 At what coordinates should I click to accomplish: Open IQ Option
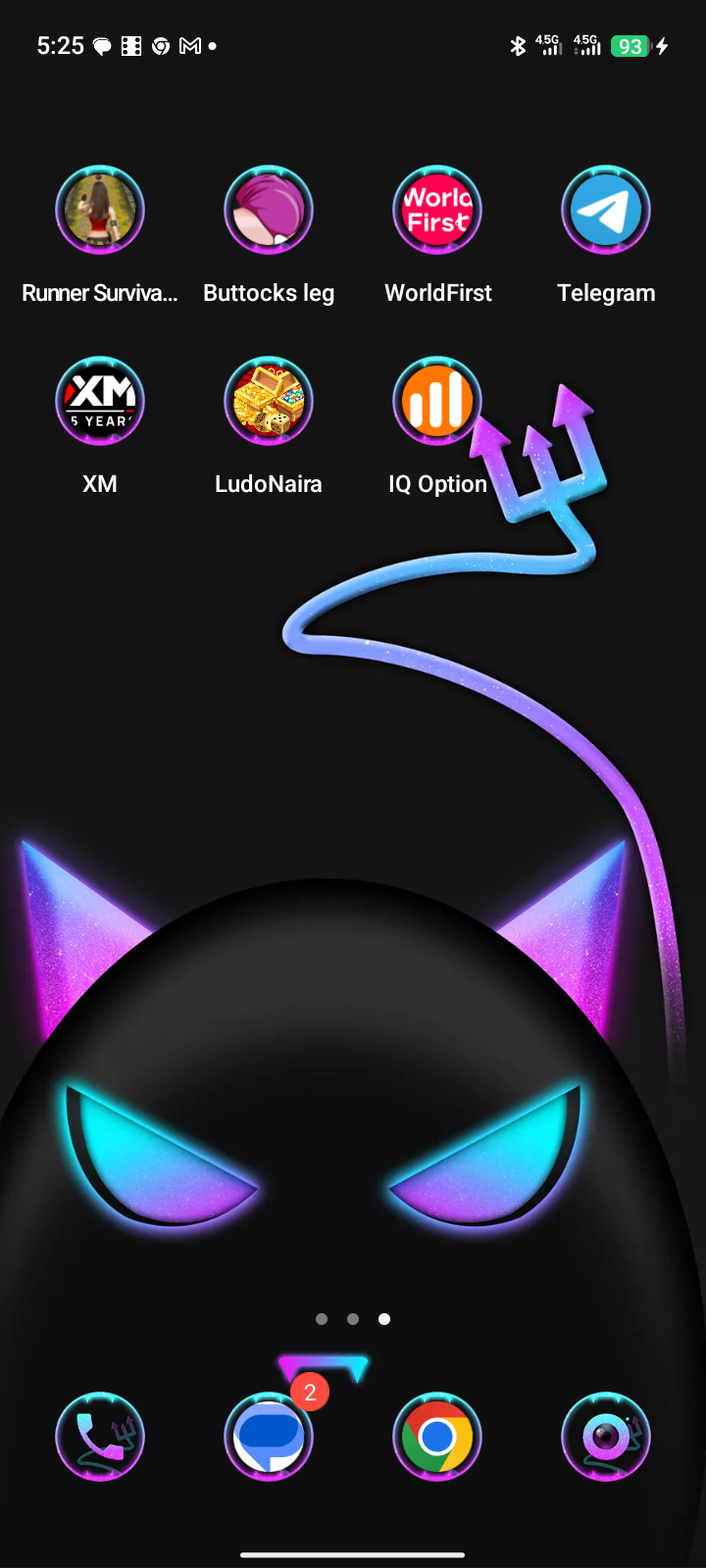tap(437, 401)
